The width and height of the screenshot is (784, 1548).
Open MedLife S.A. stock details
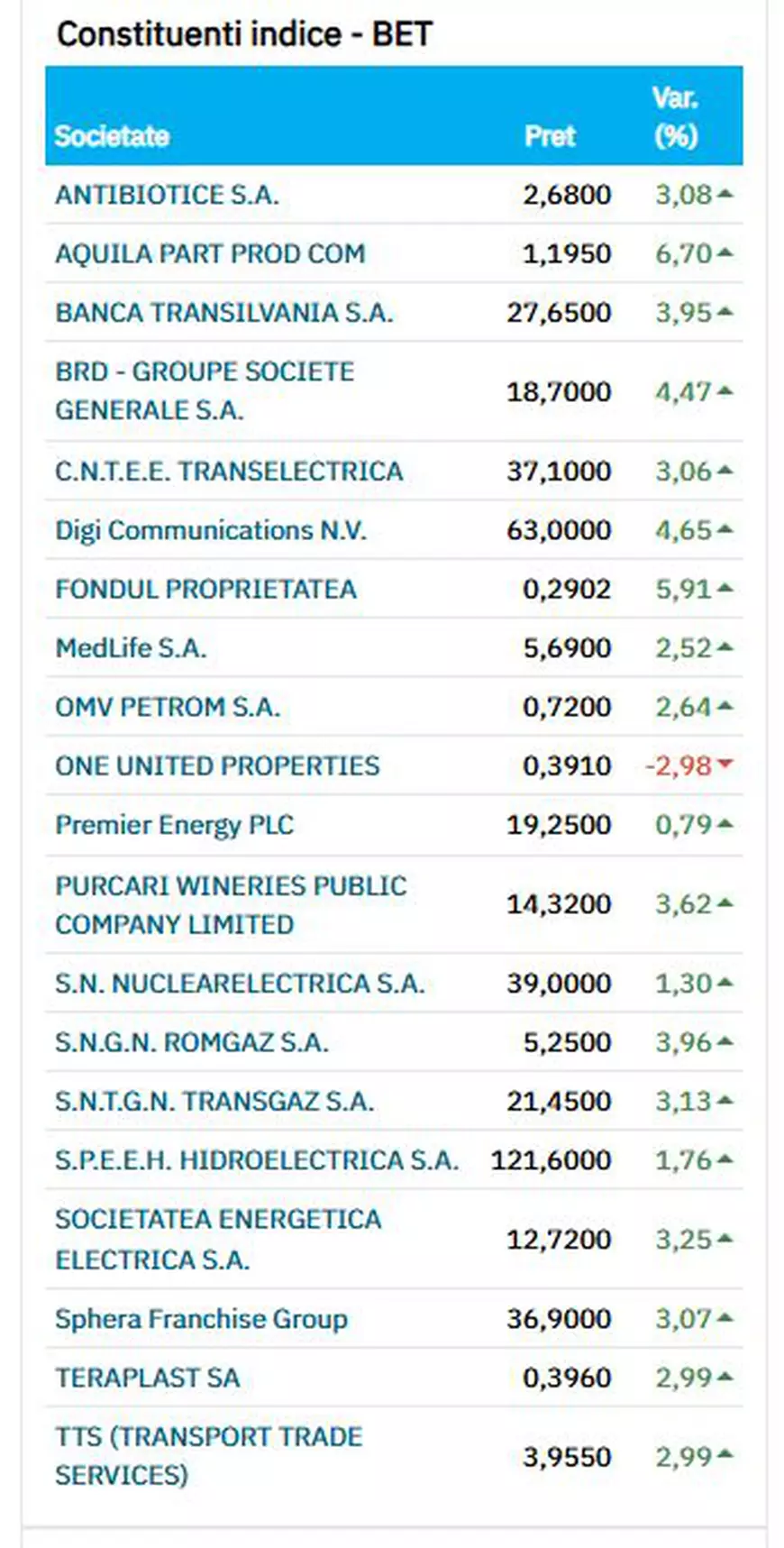pos(131,648)
